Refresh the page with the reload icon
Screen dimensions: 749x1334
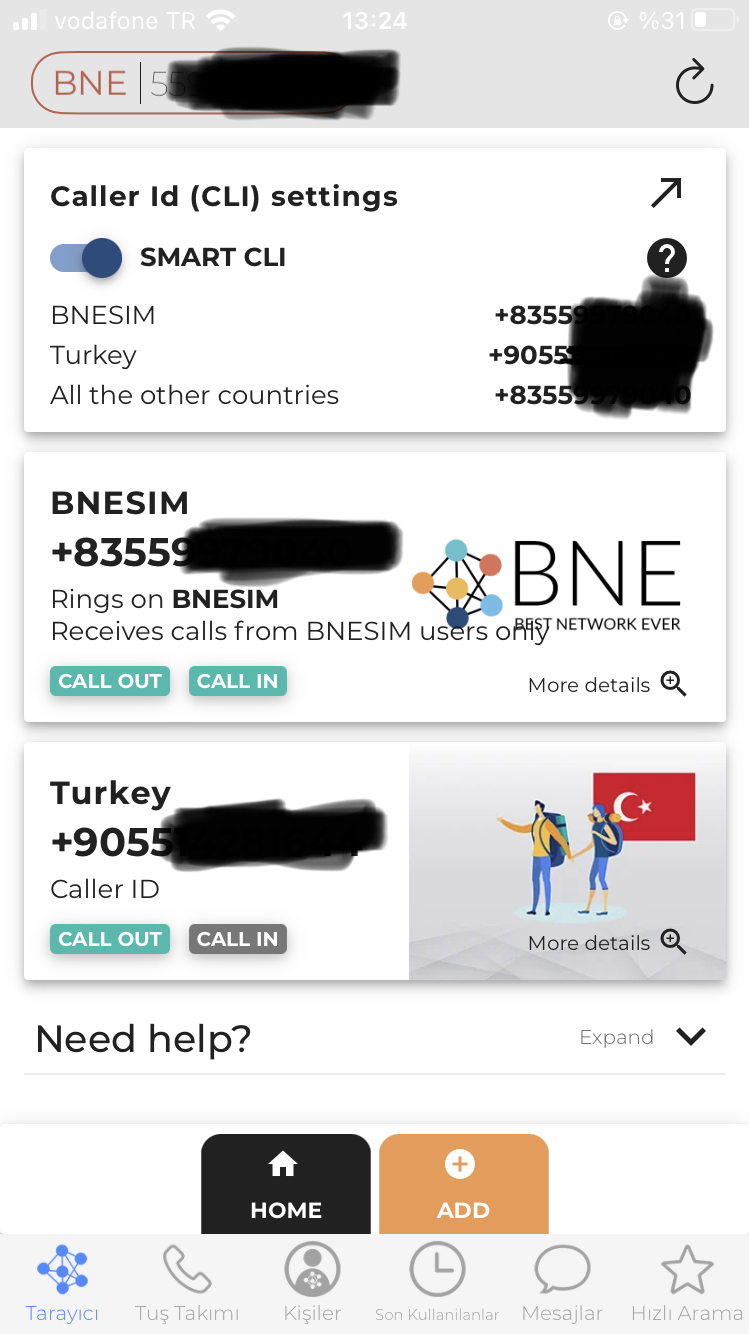point(694,83)
